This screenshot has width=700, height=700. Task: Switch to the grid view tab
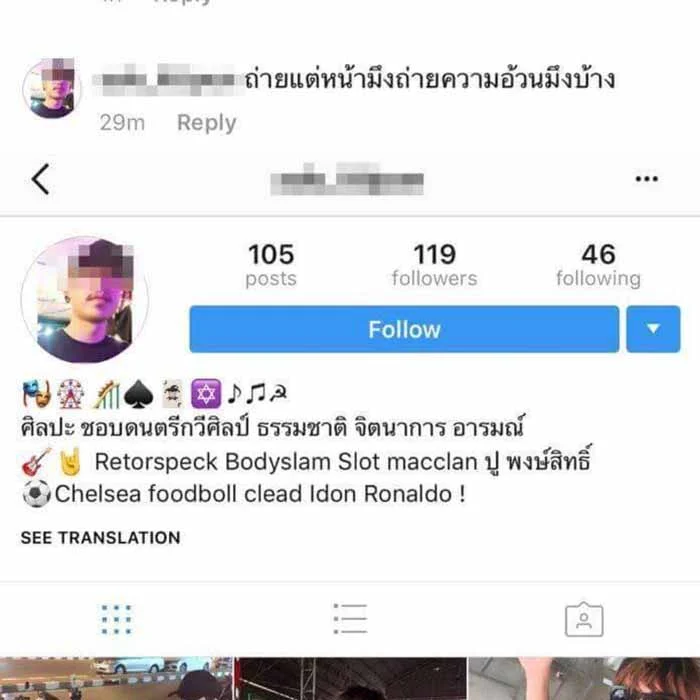[x=117, y=620]
